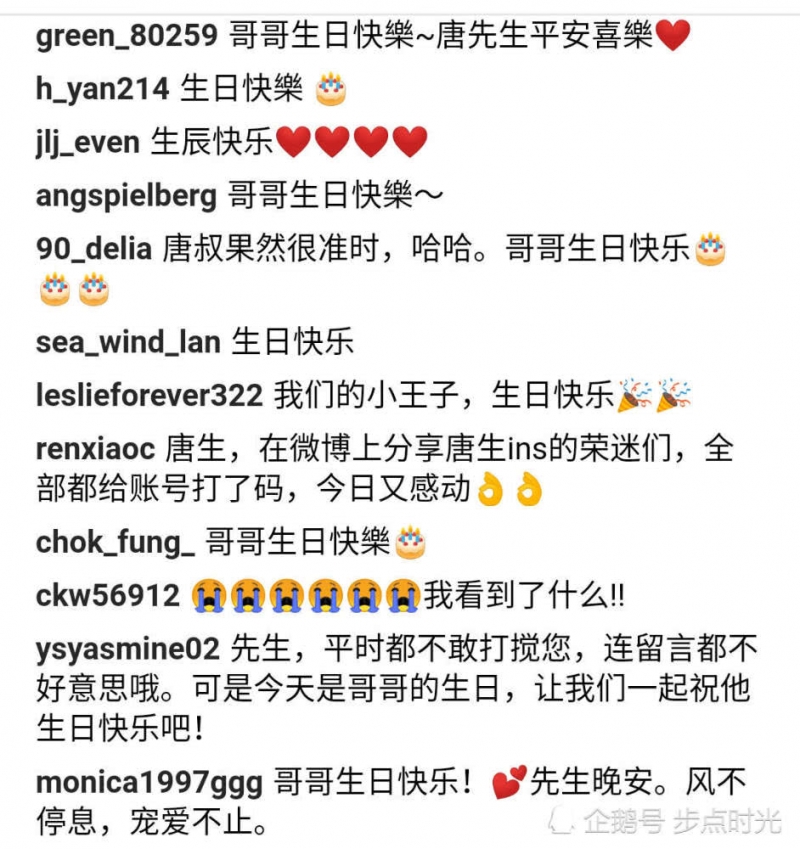Open sea_wind_lan's profile
The image size is (800, 849).
tap(128, 342)
